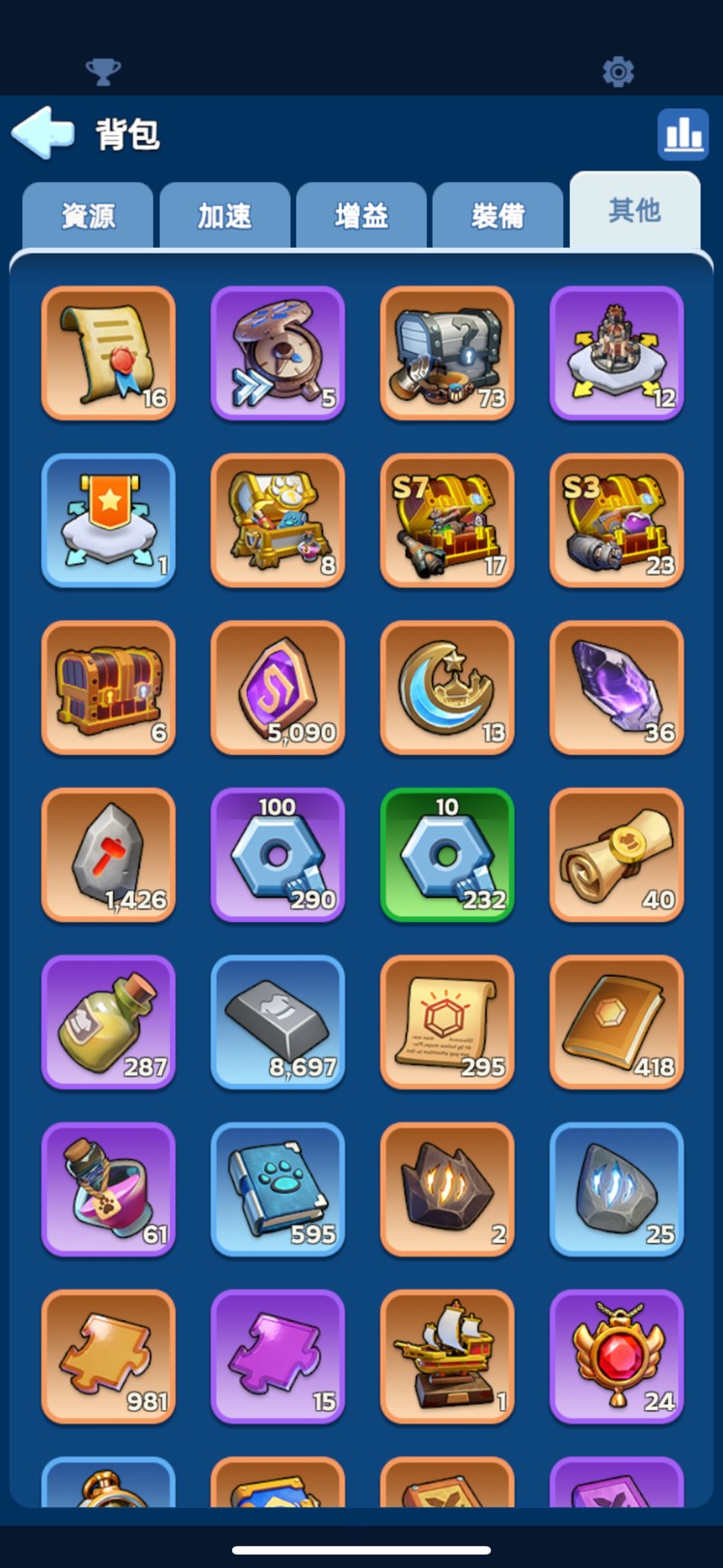The height and width of the screenshot is (1568, 723).
Task: Switch to the 加速 tab
Action: tap(225, 215)
